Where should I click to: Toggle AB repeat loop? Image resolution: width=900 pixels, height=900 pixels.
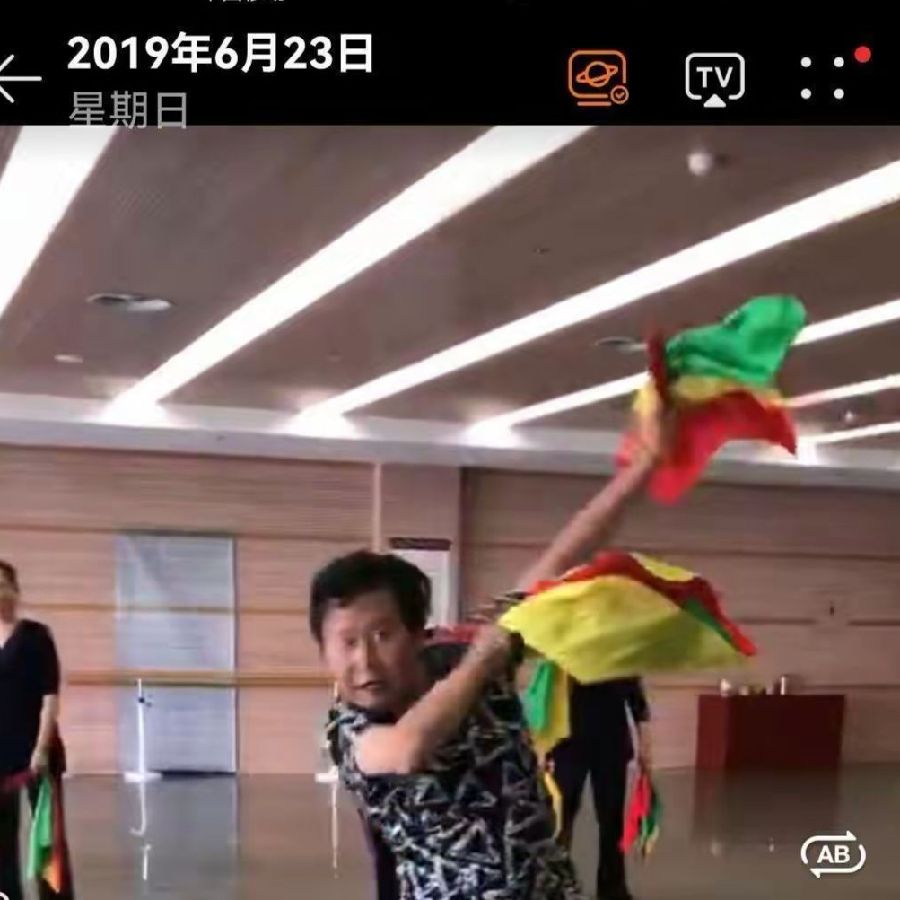(x=832, y=853)
